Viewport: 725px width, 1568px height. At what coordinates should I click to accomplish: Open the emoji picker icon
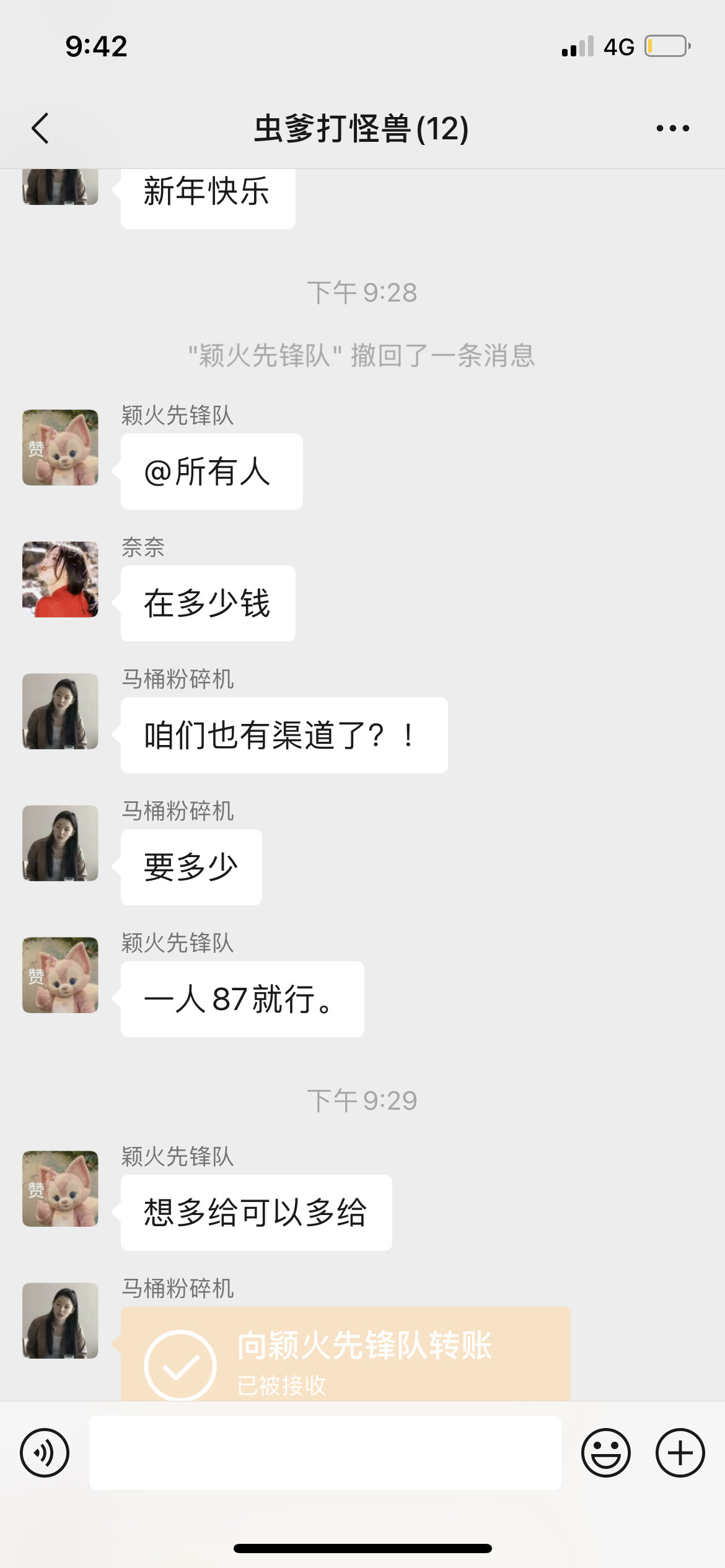[x=606, y=1453]
